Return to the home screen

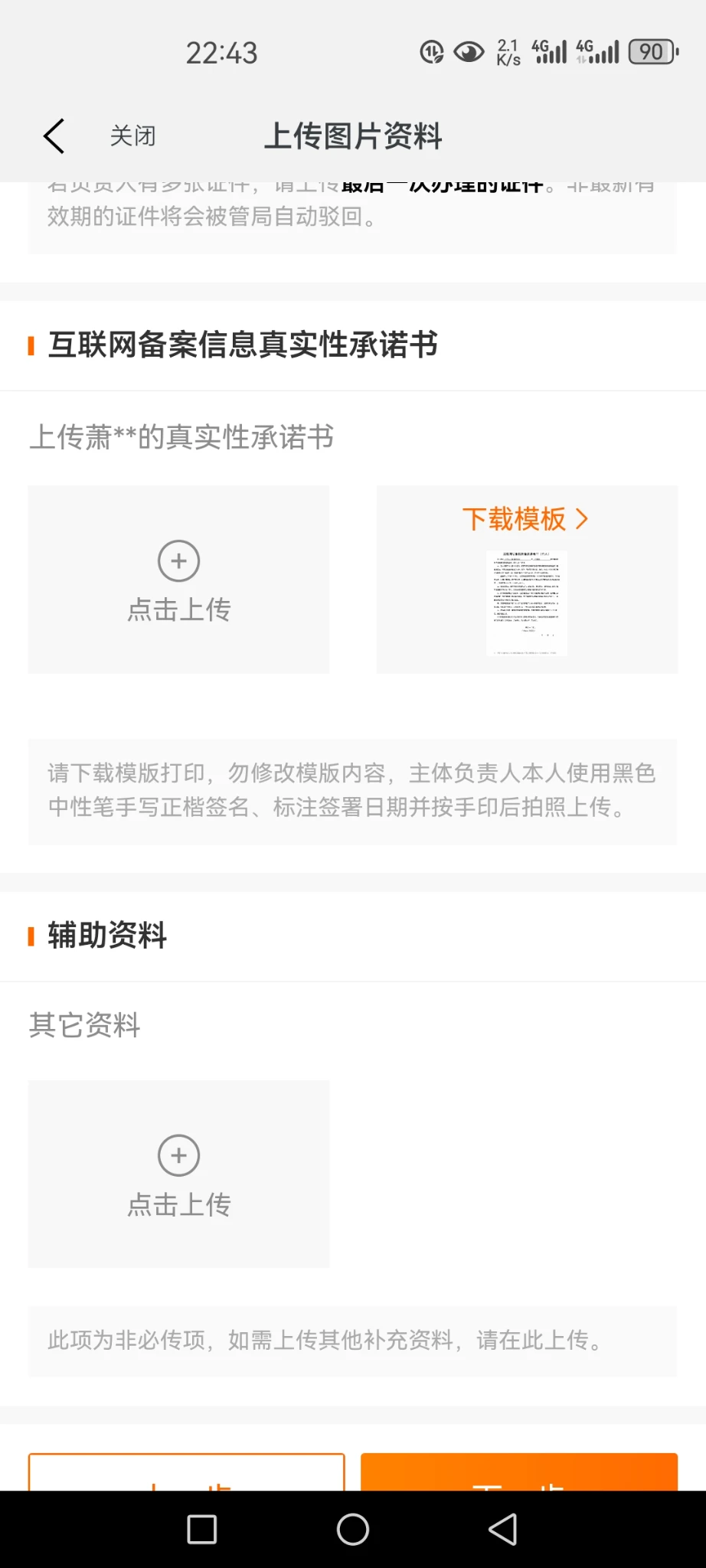pyautogui.click(x=353, y=1530)
